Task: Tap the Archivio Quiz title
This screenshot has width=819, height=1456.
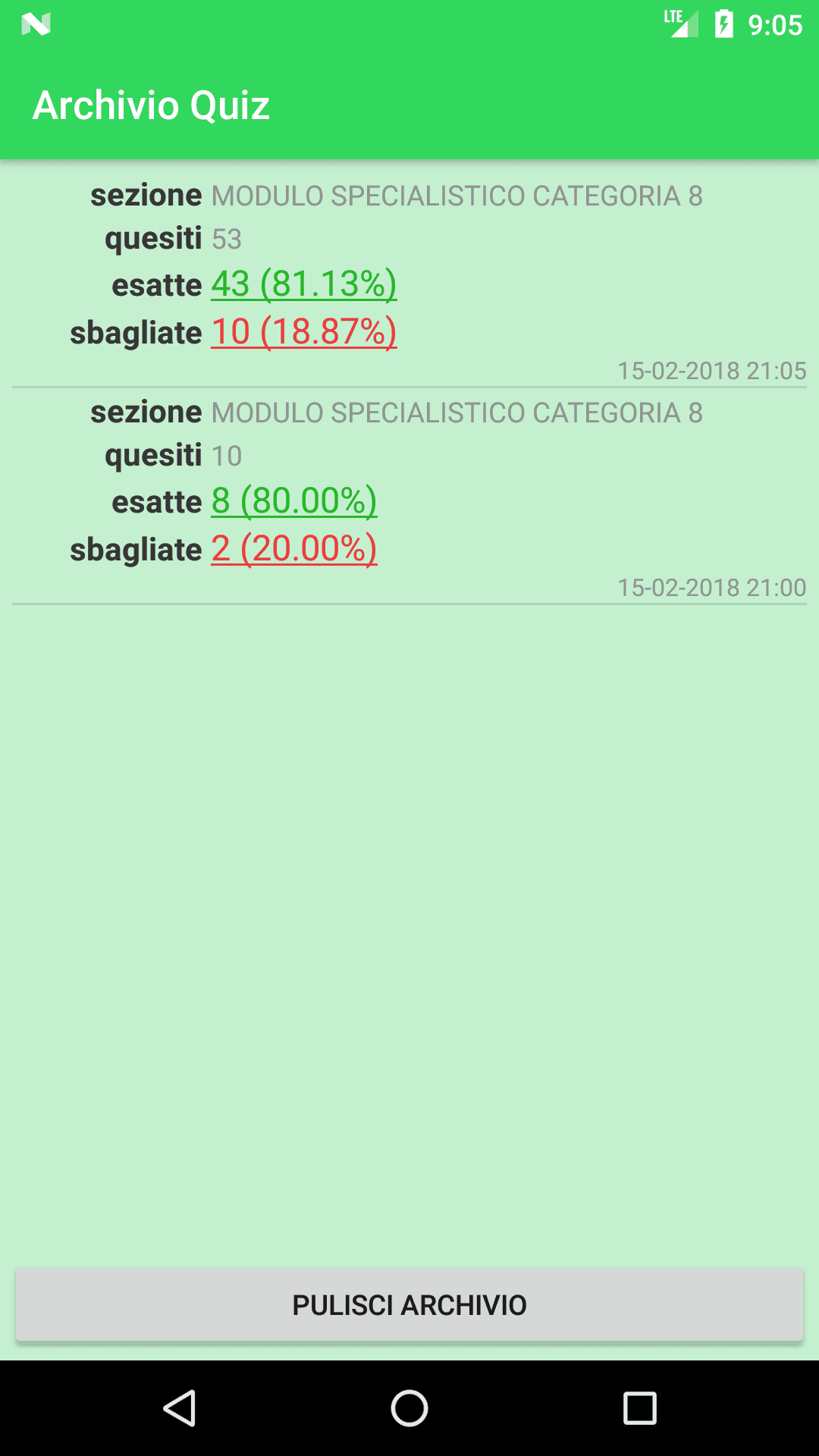Action: 152,105
